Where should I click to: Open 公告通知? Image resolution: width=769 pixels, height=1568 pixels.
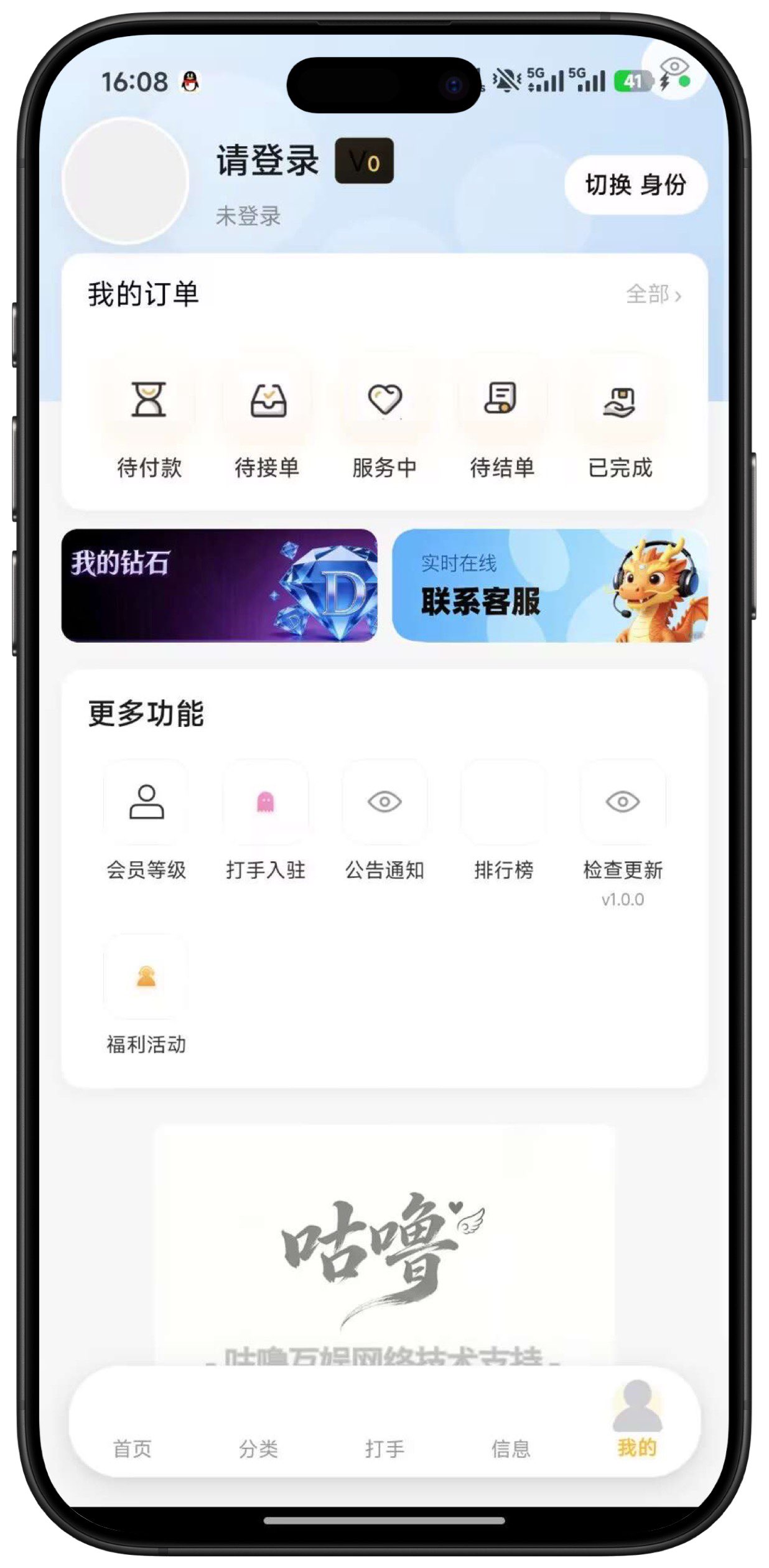pyautogui.click(x=384, y=821)
